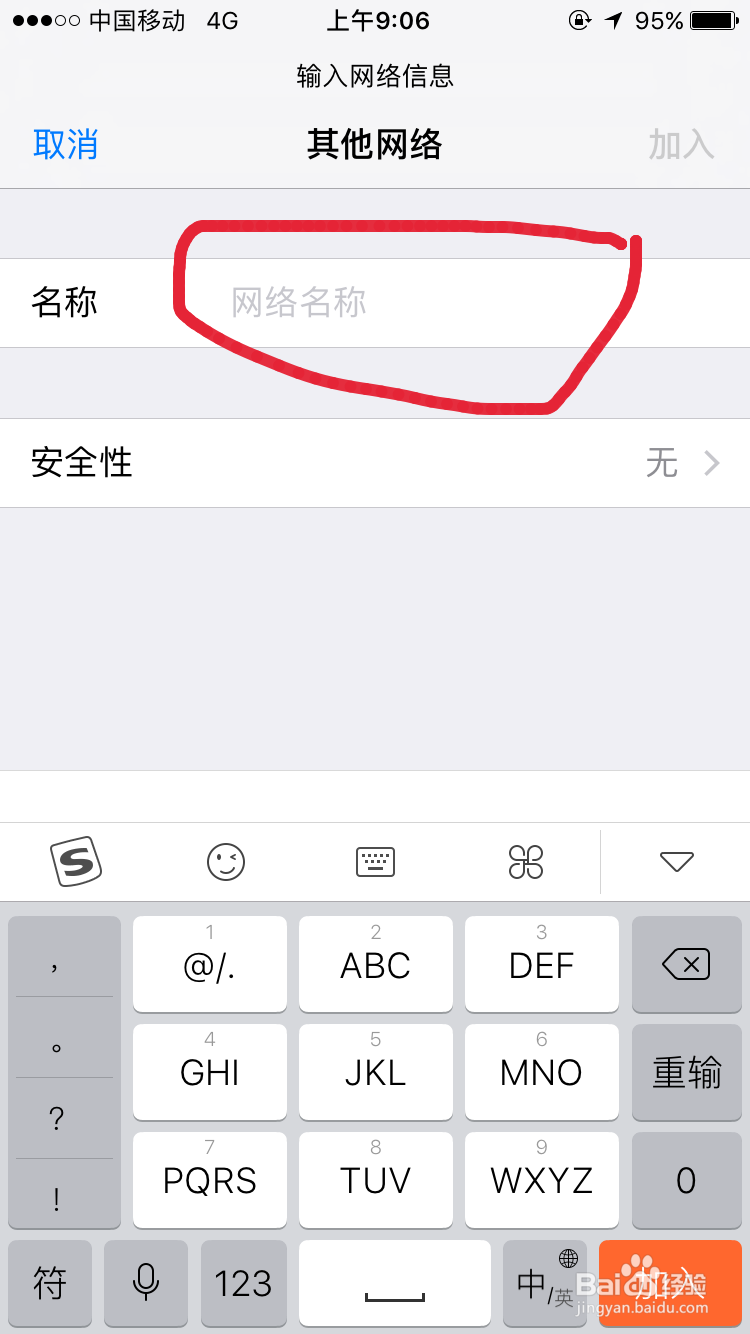The width and height of the screenshot is (750, 1334).
Task: Tap 加入 to join the network
Action: click(681, 144)
